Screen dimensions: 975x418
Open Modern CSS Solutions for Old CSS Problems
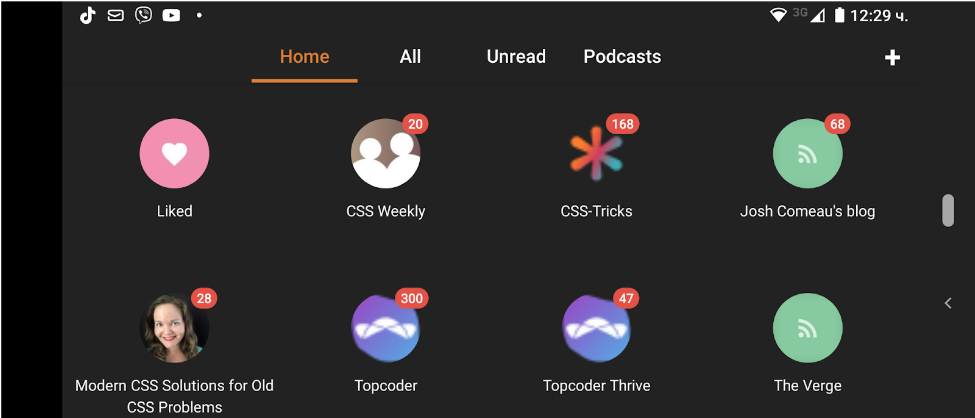[174, 329]
